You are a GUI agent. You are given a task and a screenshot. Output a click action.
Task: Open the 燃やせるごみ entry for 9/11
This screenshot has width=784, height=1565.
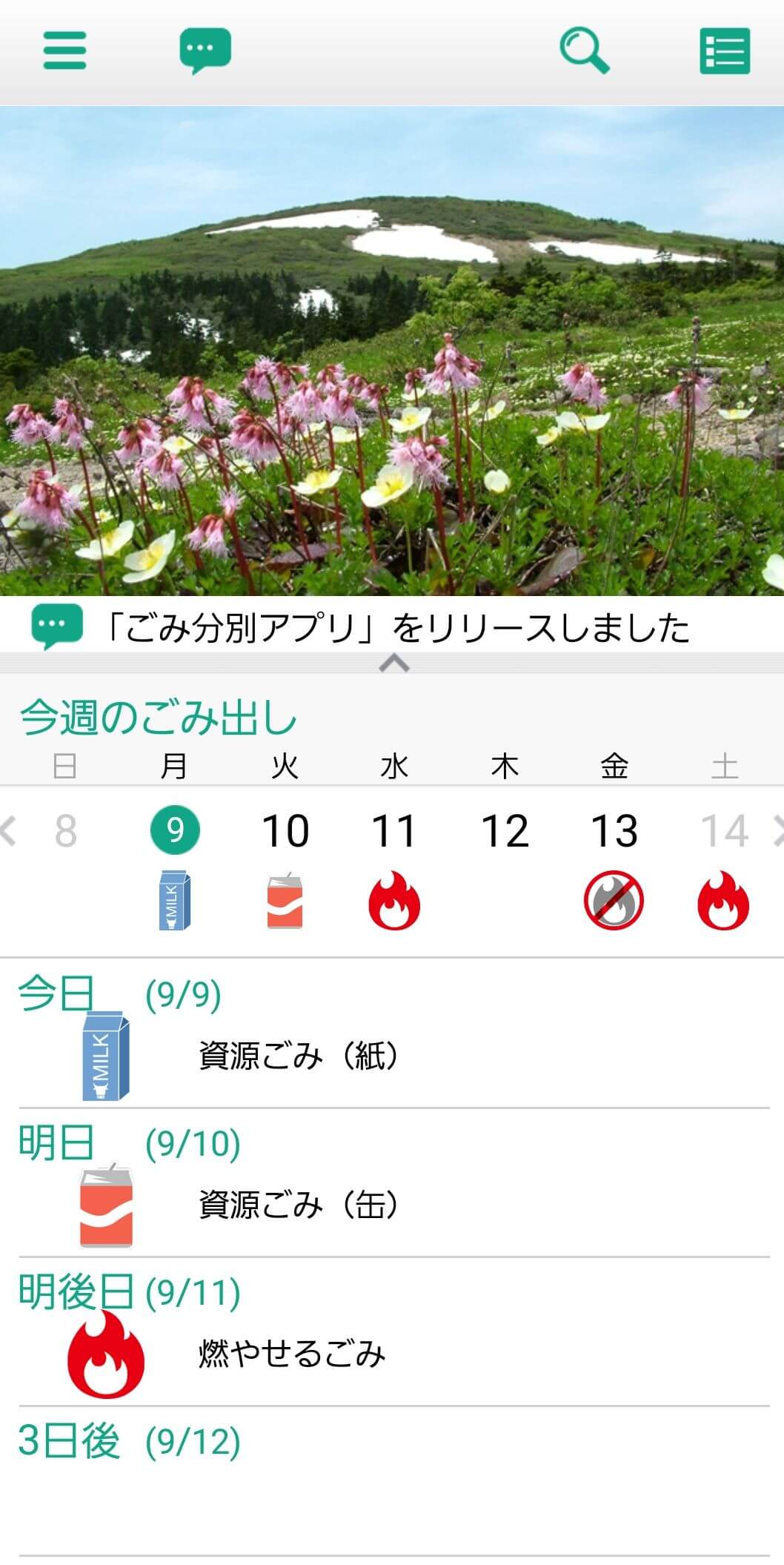(x=292, y=1354)
